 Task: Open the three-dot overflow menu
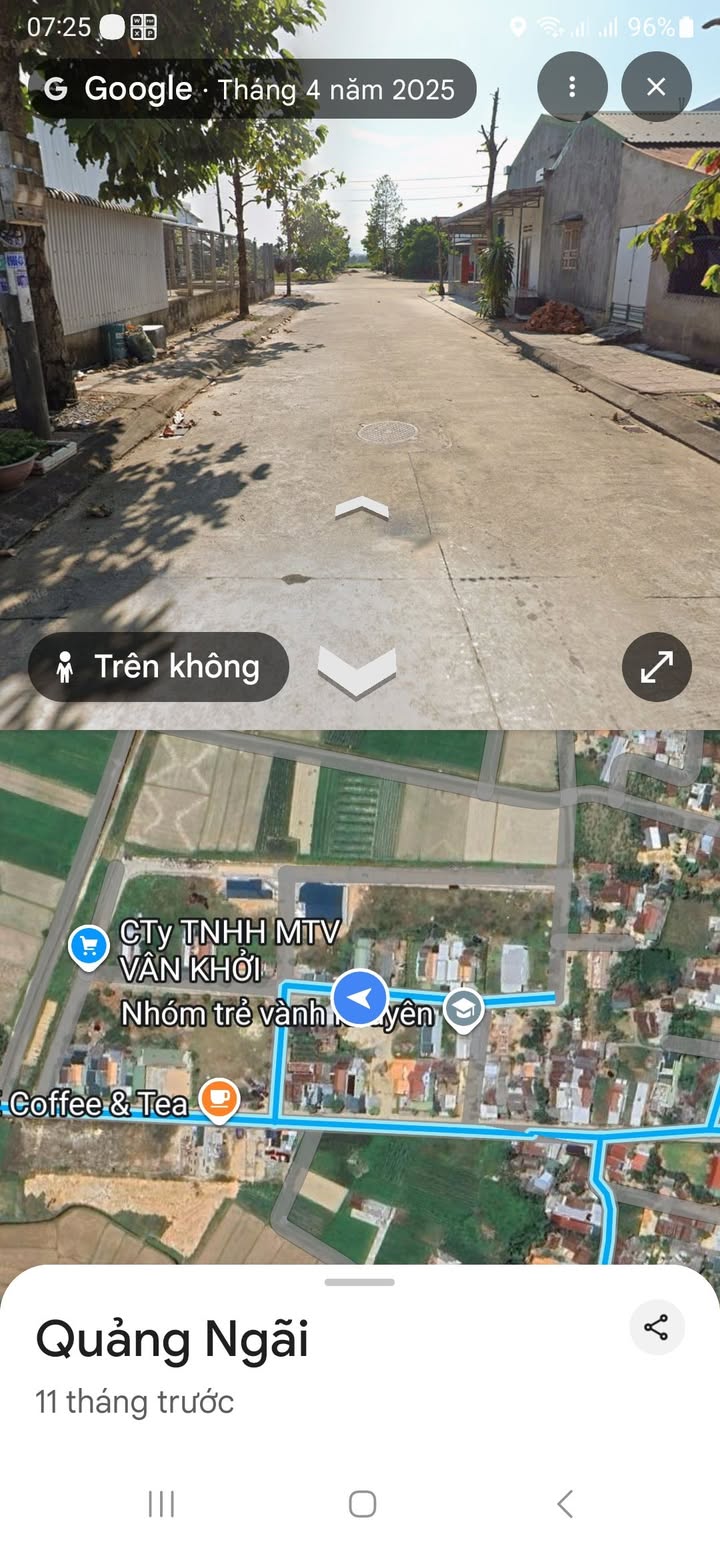[x=572, y=87]
